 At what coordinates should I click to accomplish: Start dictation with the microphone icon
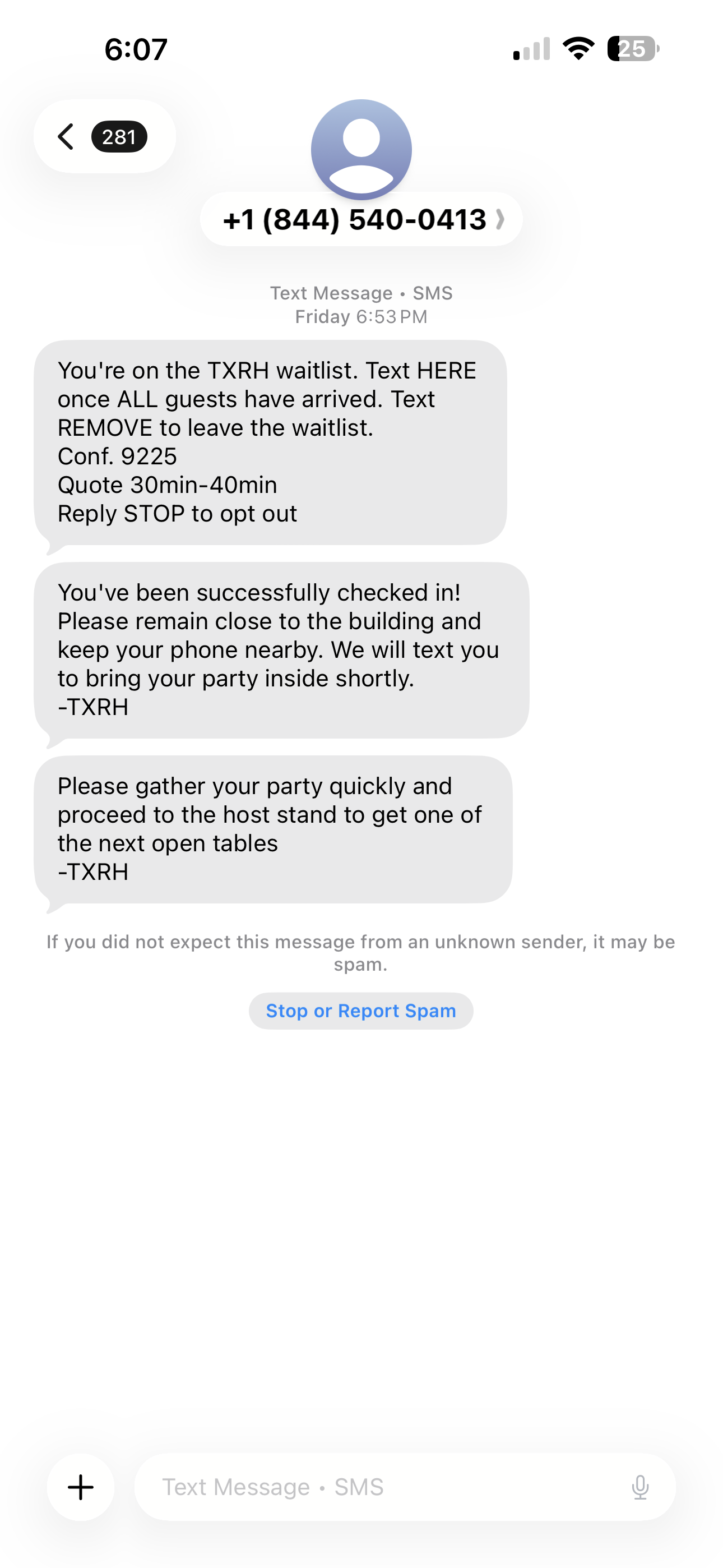(x=639, y=1487)
